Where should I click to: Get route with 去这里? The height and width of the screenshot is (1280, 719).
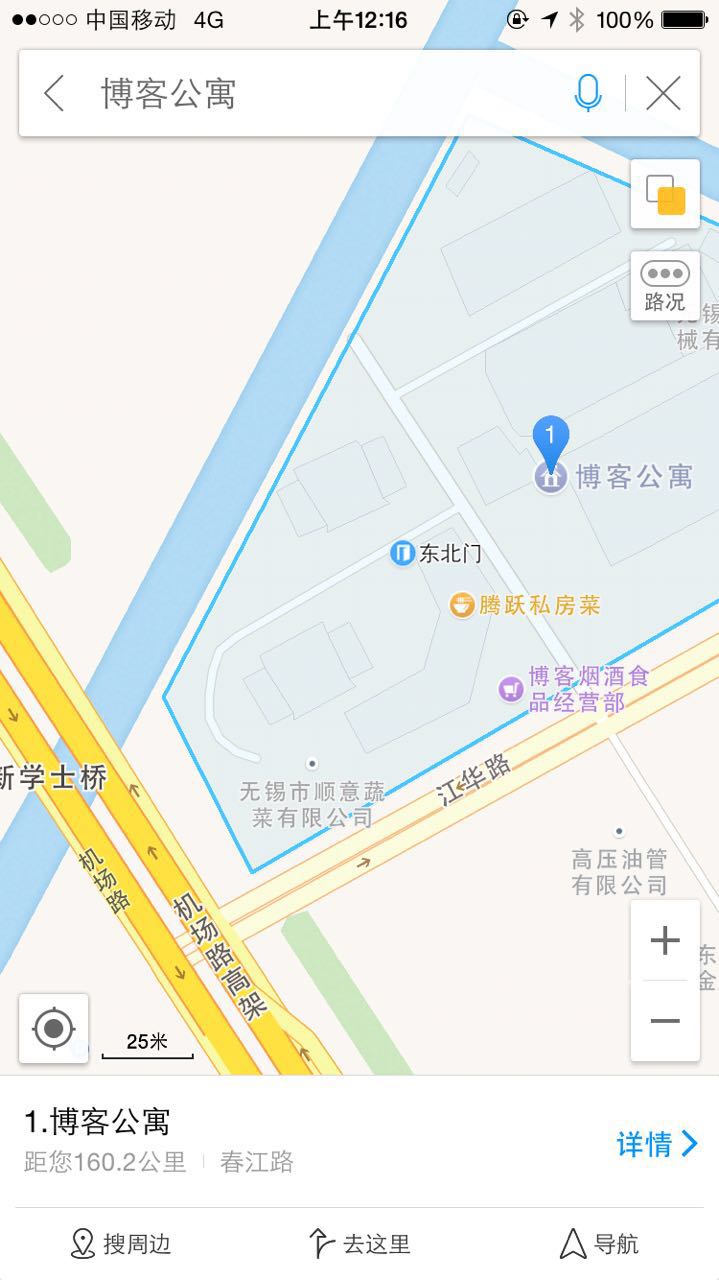click(359, 1244)
